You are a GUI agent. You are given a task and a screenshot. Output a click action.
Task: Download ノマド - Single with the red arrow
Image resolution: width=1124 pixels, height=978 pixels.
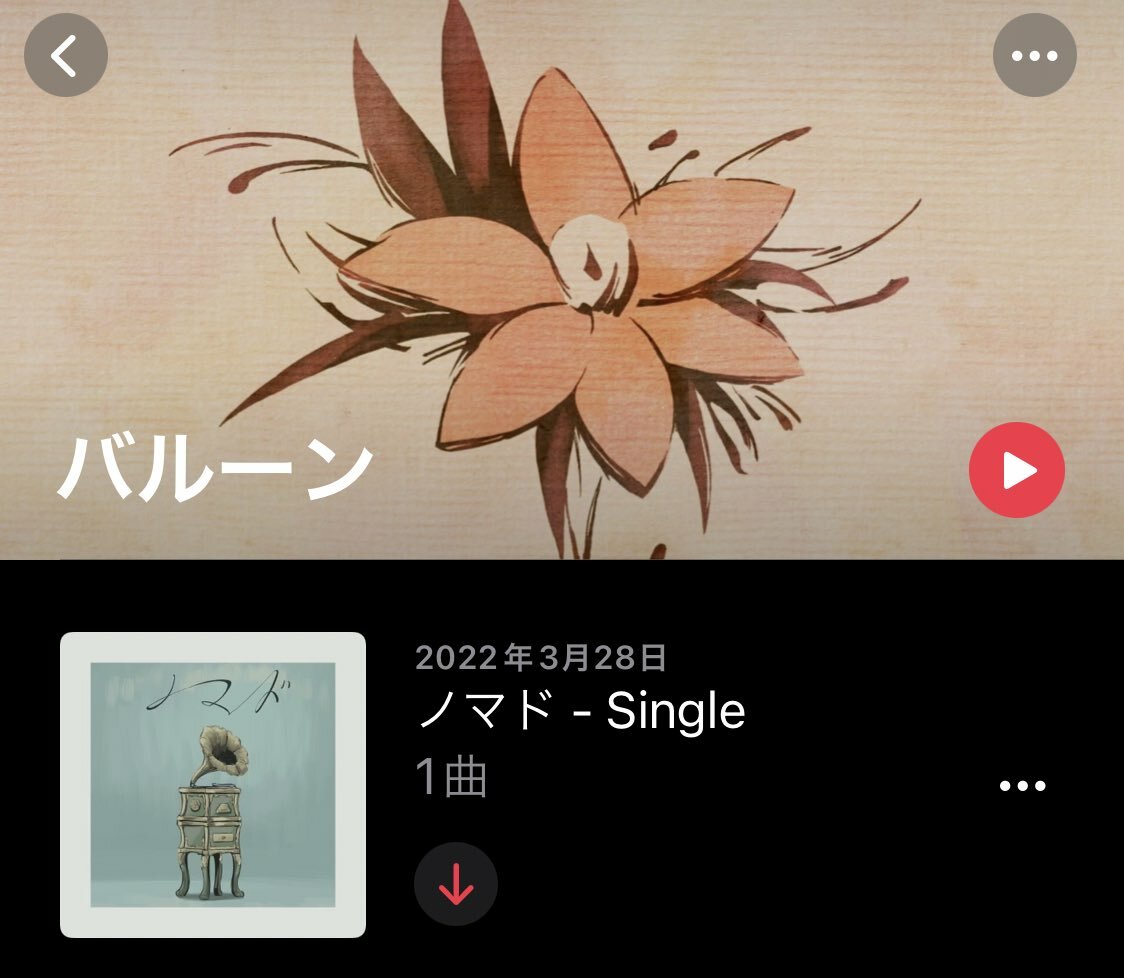click(456, 884)
